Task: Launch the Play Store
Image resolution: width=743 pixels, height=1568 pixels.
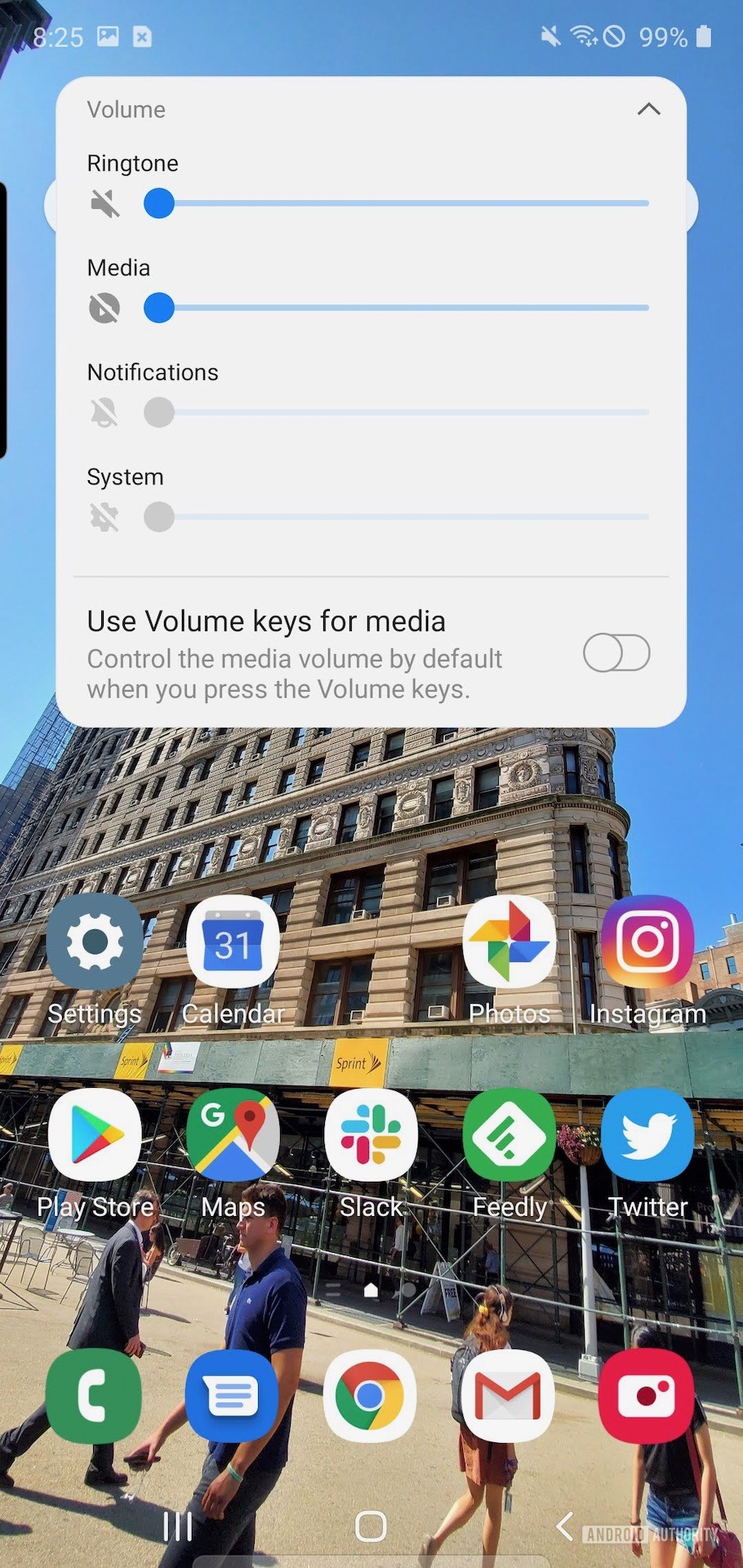Action: pos(94,1135)
